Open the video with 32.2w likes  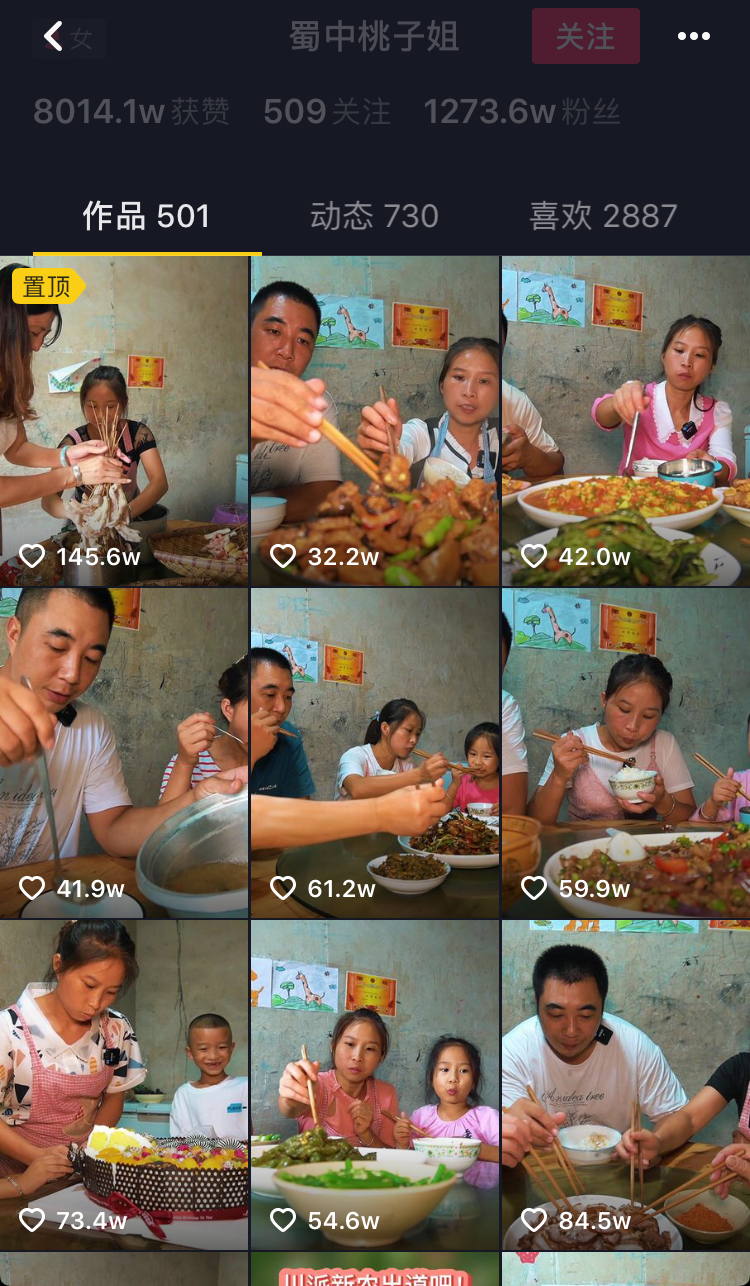point(375,421)
